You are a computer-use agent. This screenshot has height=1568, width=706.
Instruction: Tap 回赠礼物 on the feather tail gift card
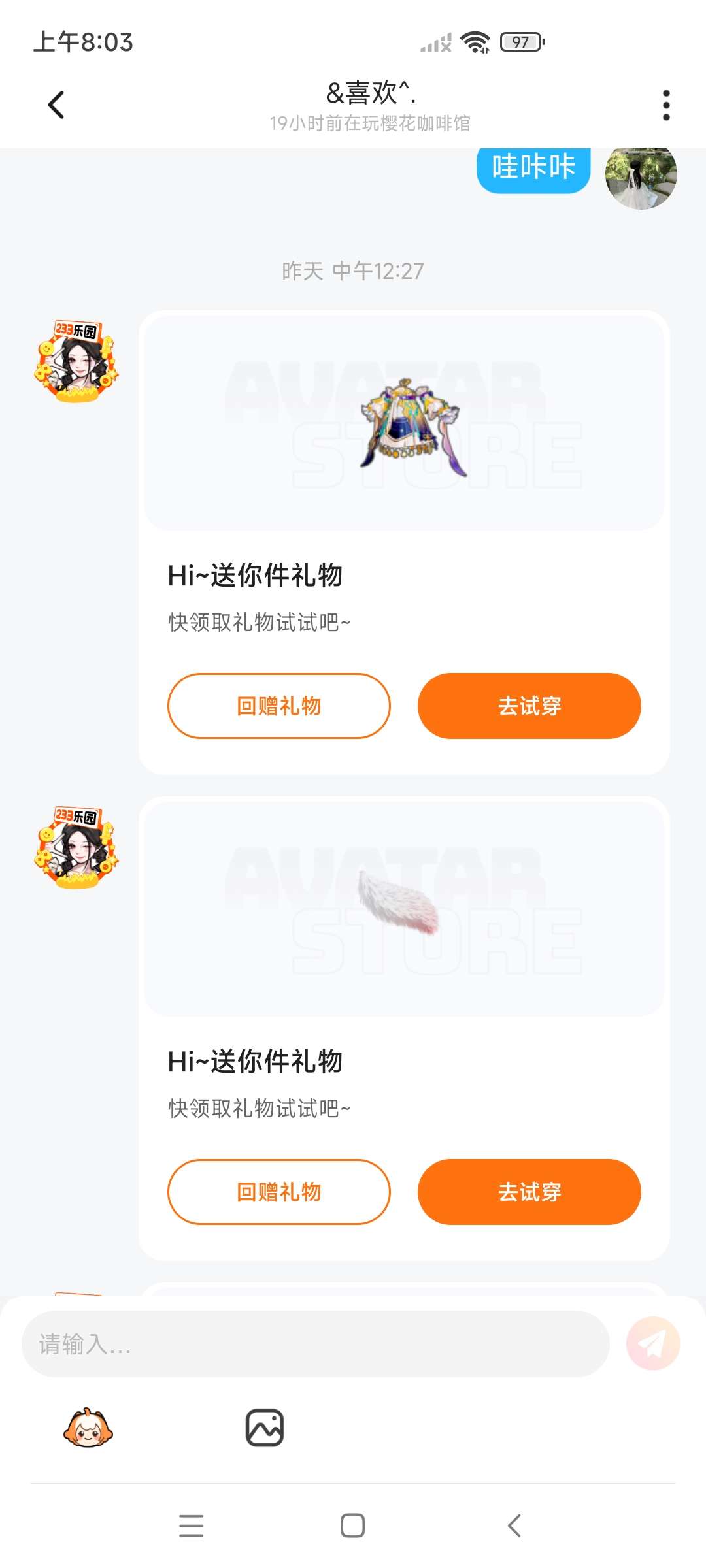(x=279, y=1192)
